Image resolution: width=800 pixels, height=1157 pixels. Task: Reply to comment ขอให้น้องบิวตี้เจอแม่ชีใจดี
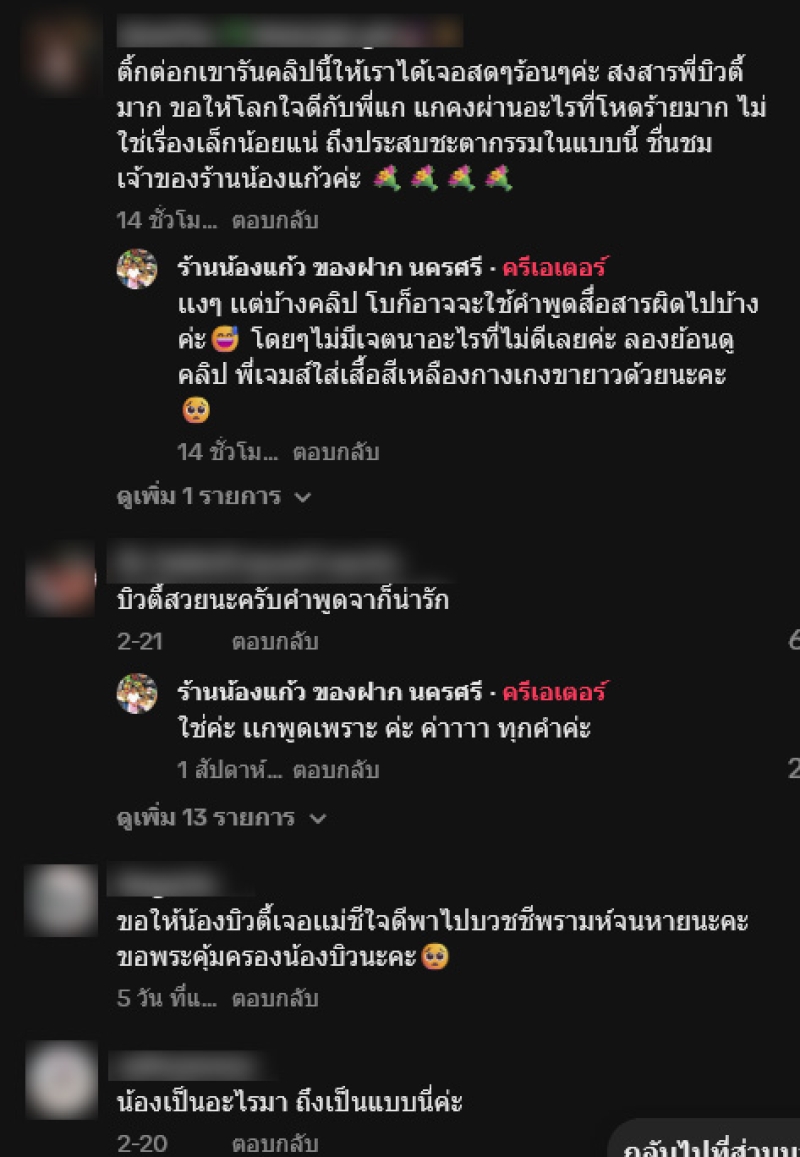274,998
